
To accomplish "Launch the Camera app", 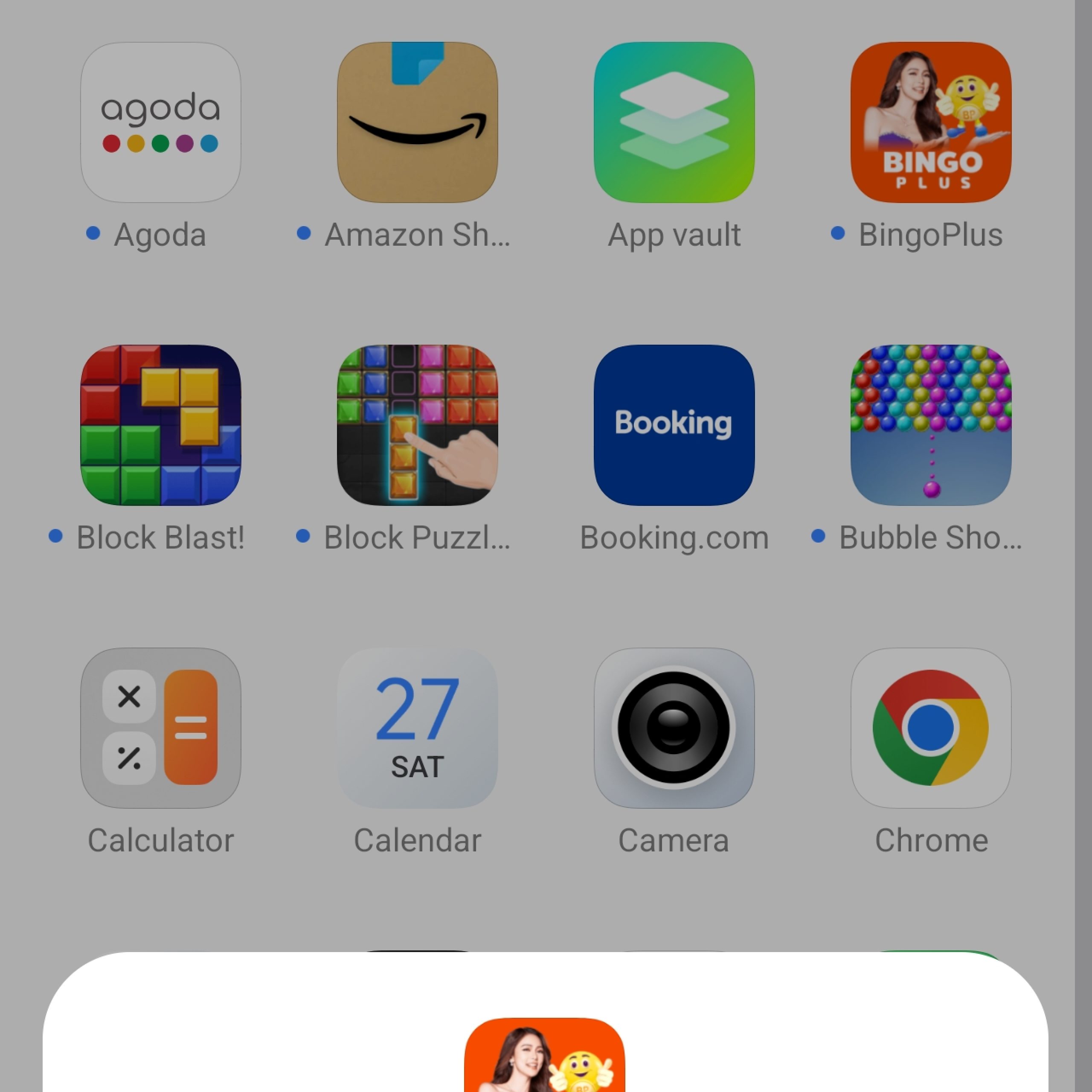I will (x=674, y=727).
